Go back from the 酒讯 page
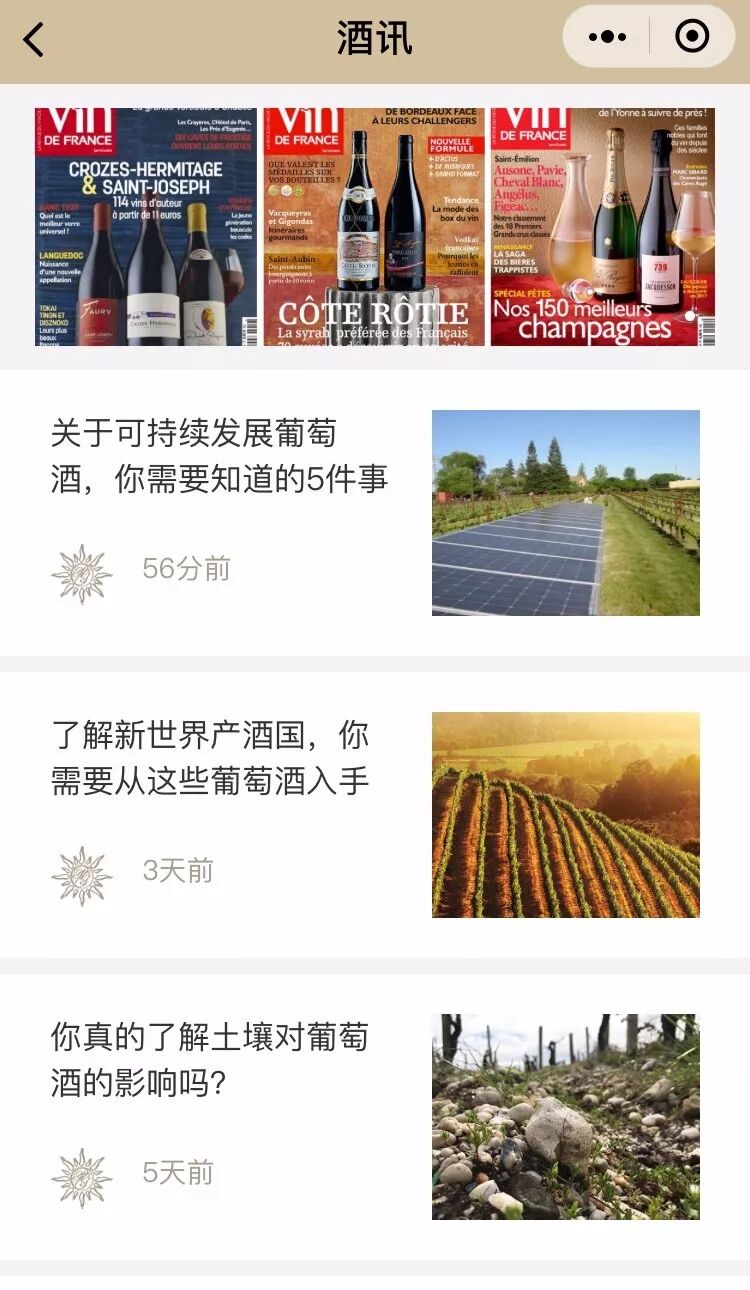This screenshot has height=1290, width=750. (x=34, y=40)
